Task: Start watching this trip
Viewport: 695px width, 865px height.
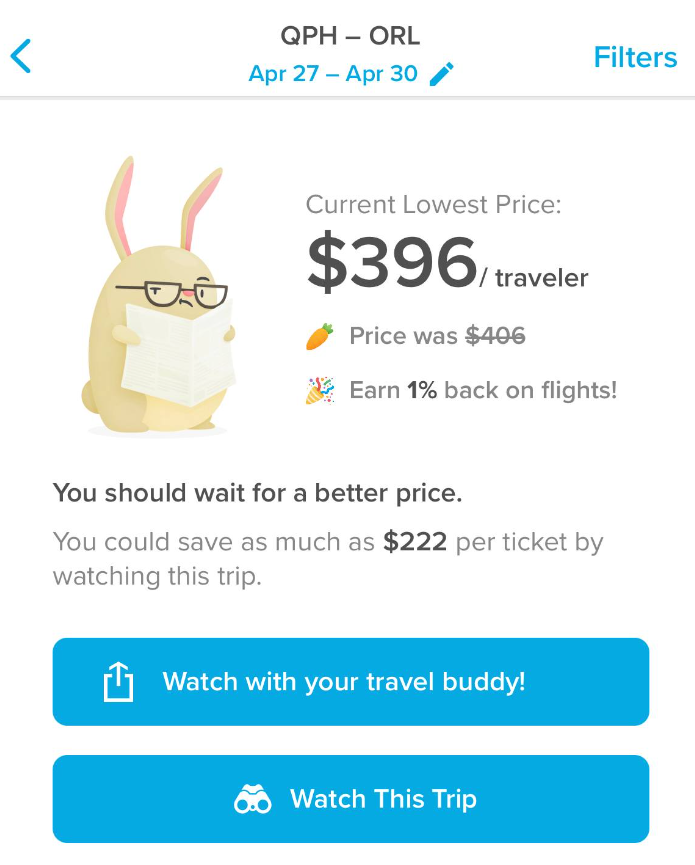Action: click(350, 799)
